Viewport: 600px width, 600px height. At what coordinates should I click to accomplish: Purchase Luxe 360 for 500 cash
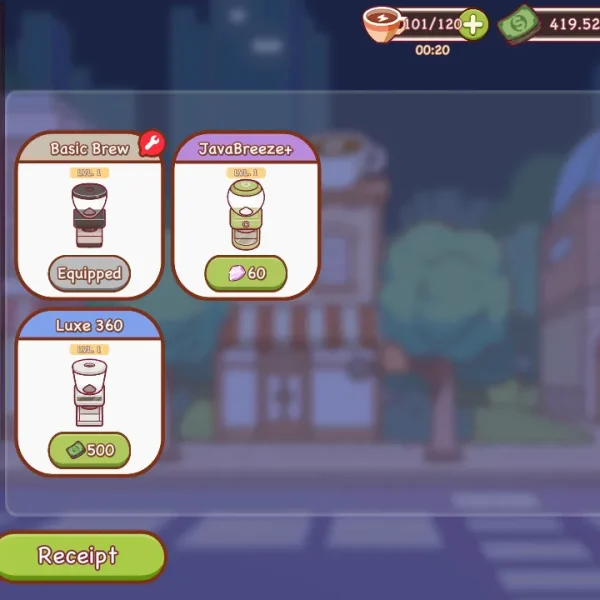(x=89, y=450)
